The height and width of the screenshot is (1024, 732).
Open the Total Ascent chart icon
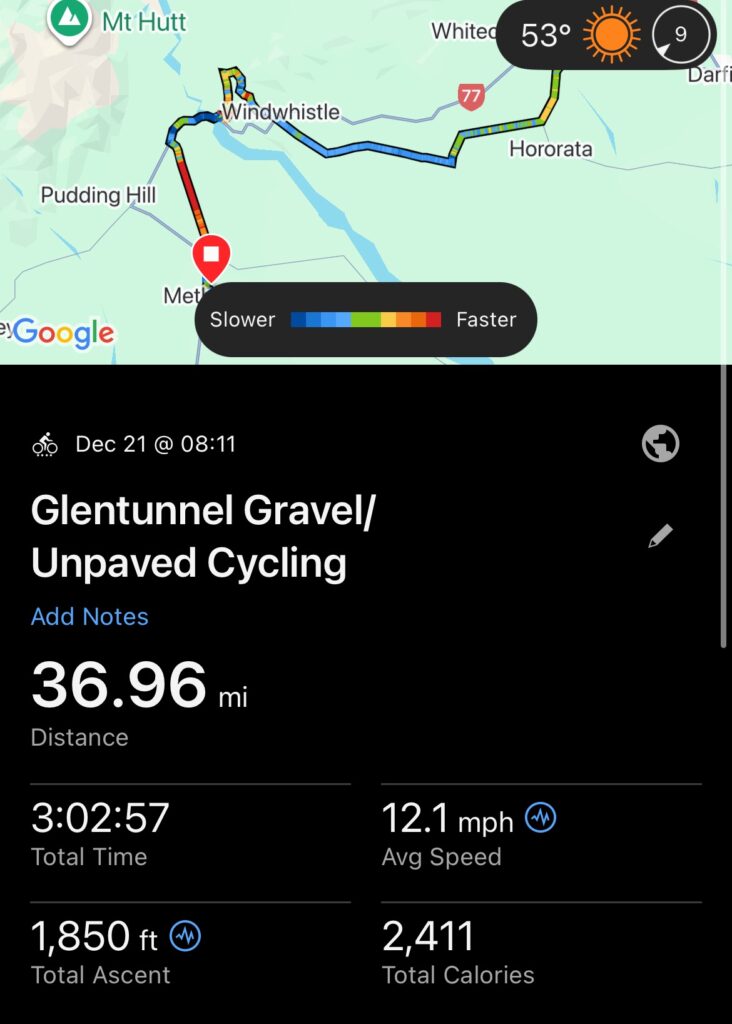185,937
